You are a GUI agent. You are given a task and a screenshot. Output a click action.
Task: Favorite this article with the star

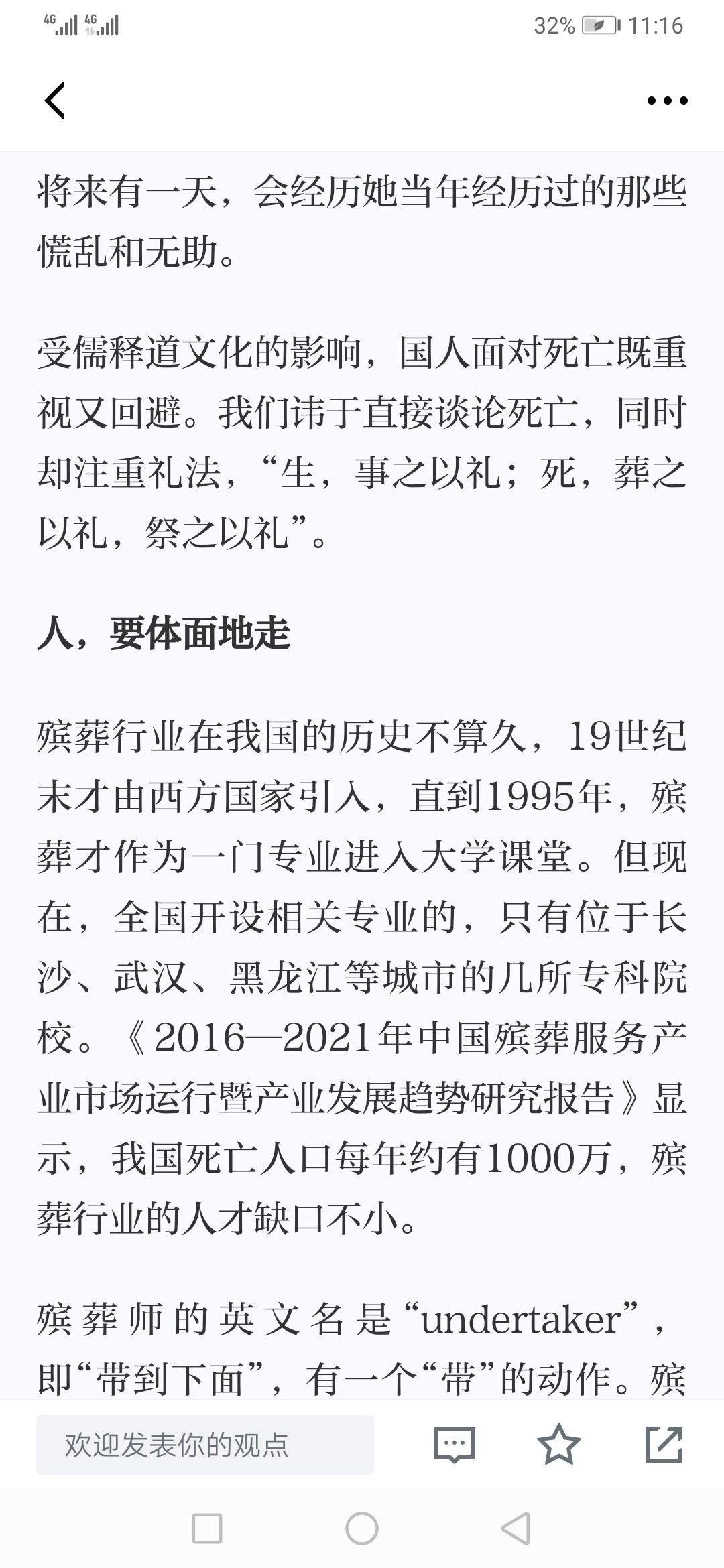558,1445
